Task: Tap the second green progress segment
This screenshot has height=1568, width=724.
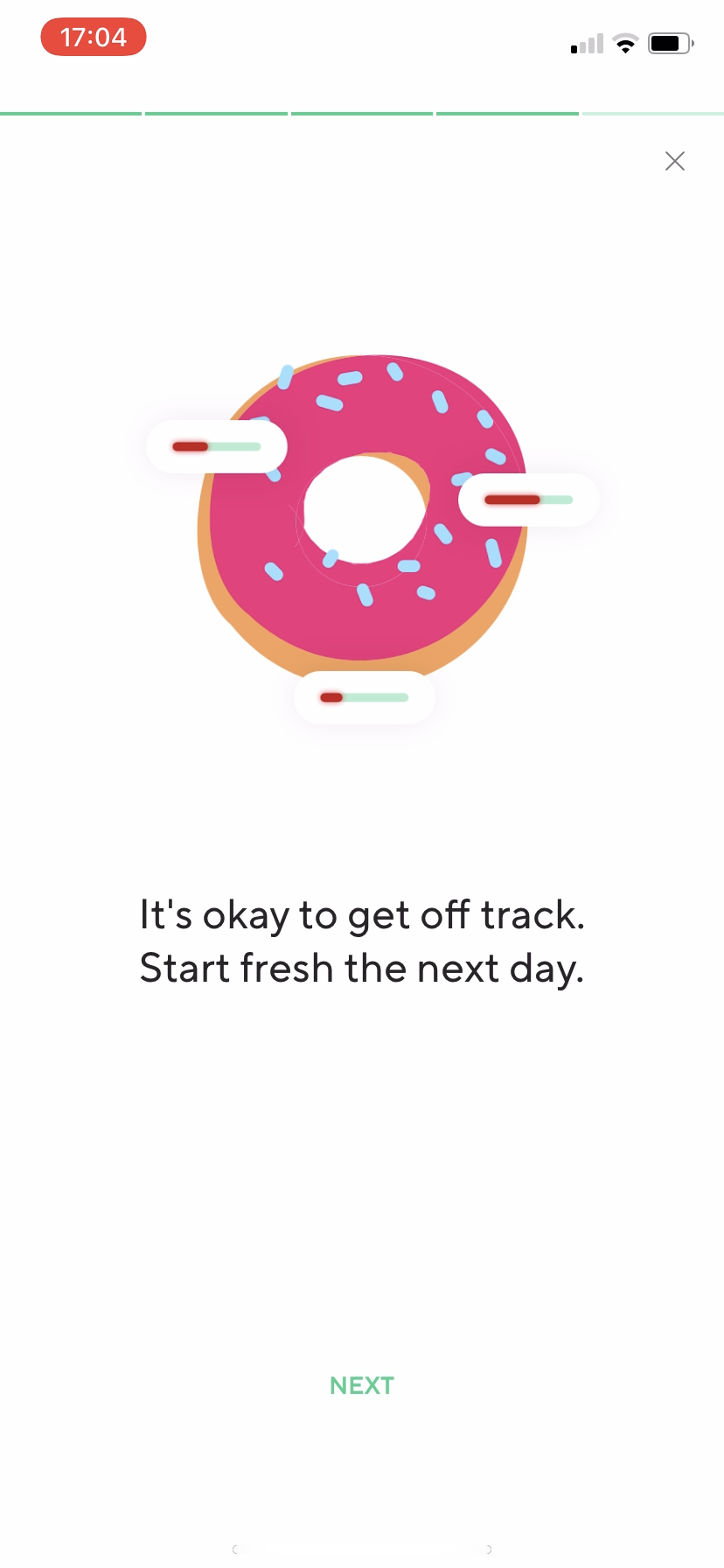Action: (x=217, y=114)
